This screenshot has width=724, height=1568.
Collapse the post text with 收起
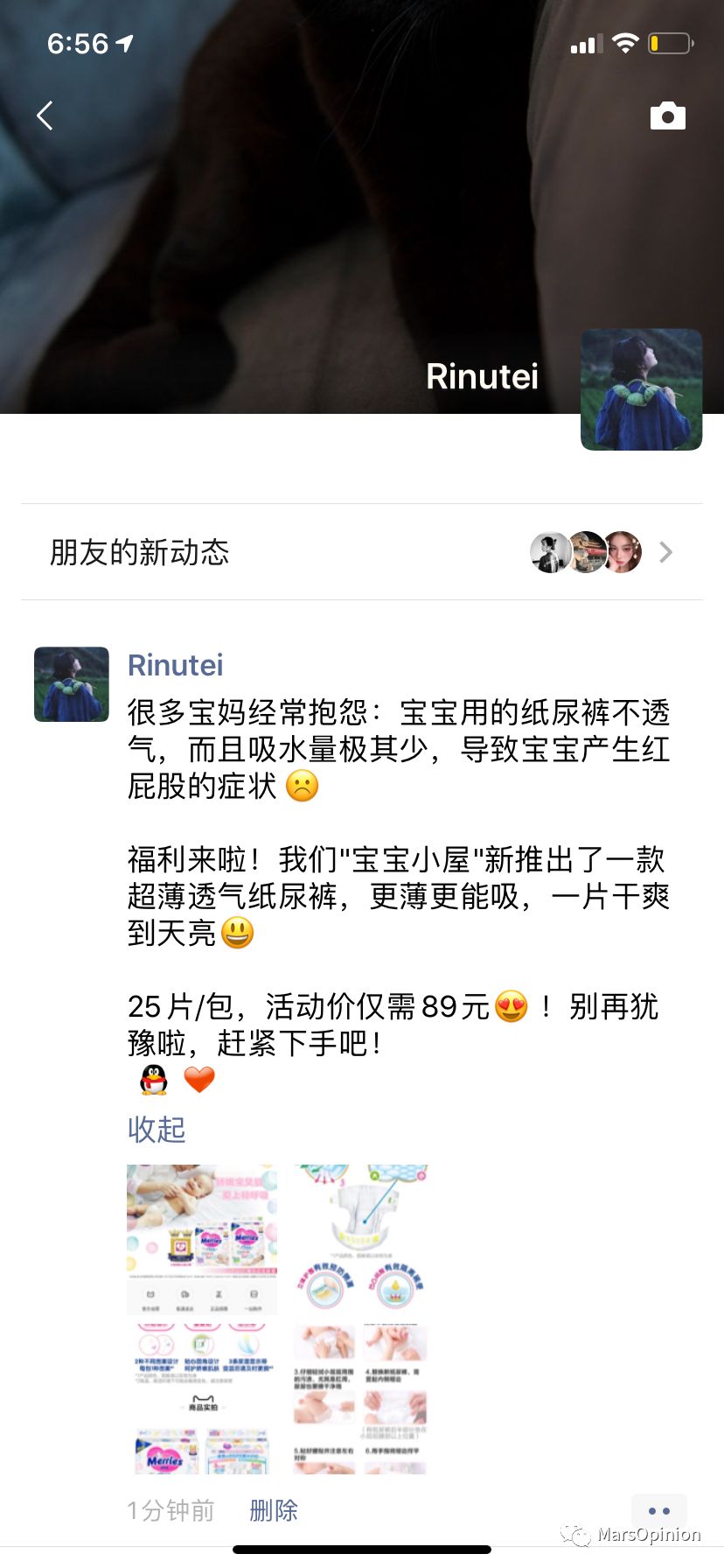pos(157,1129)
